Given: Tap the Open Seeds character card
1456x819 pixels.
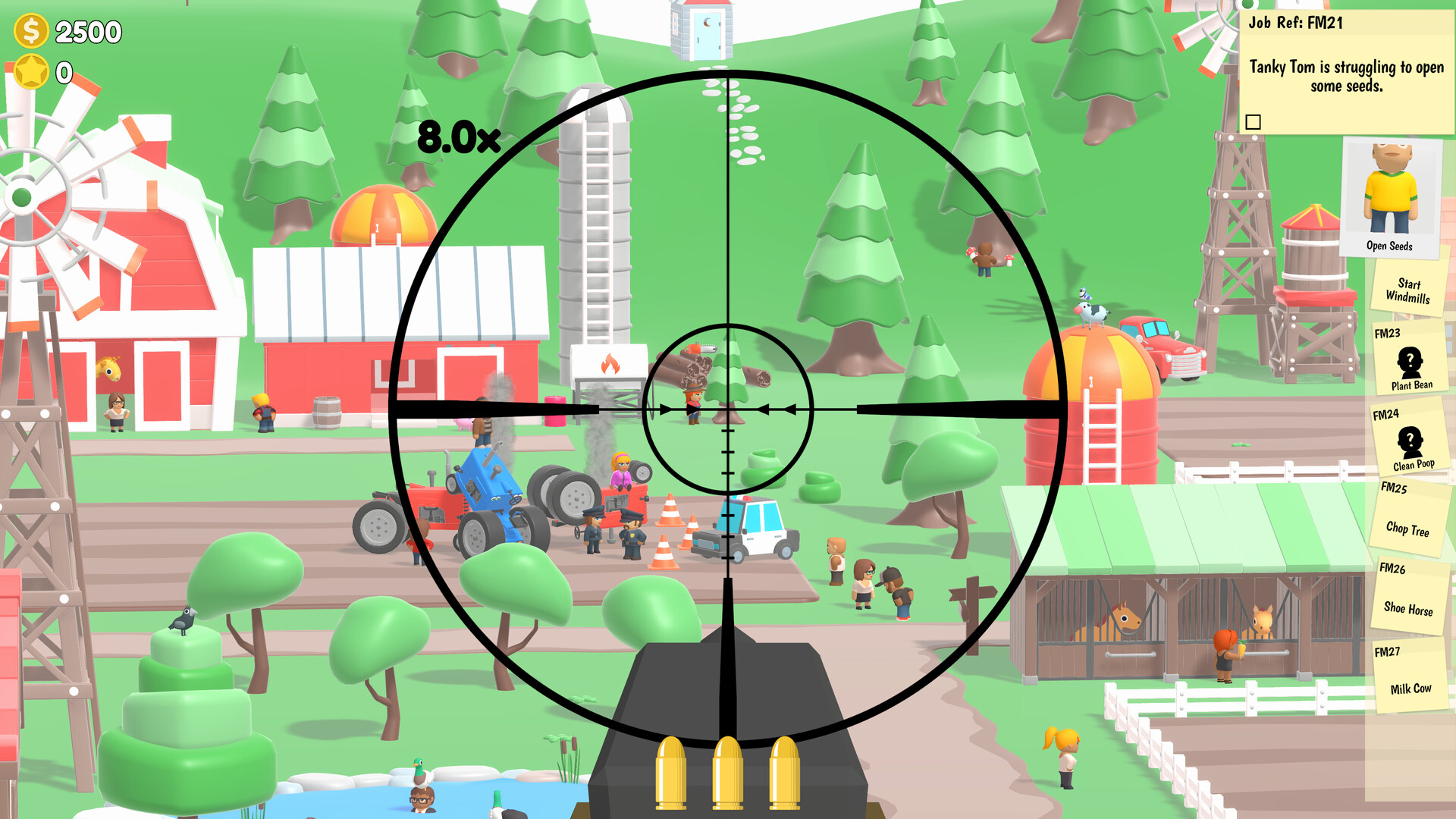Looking at the screenshot, I should coord(1390,197).
